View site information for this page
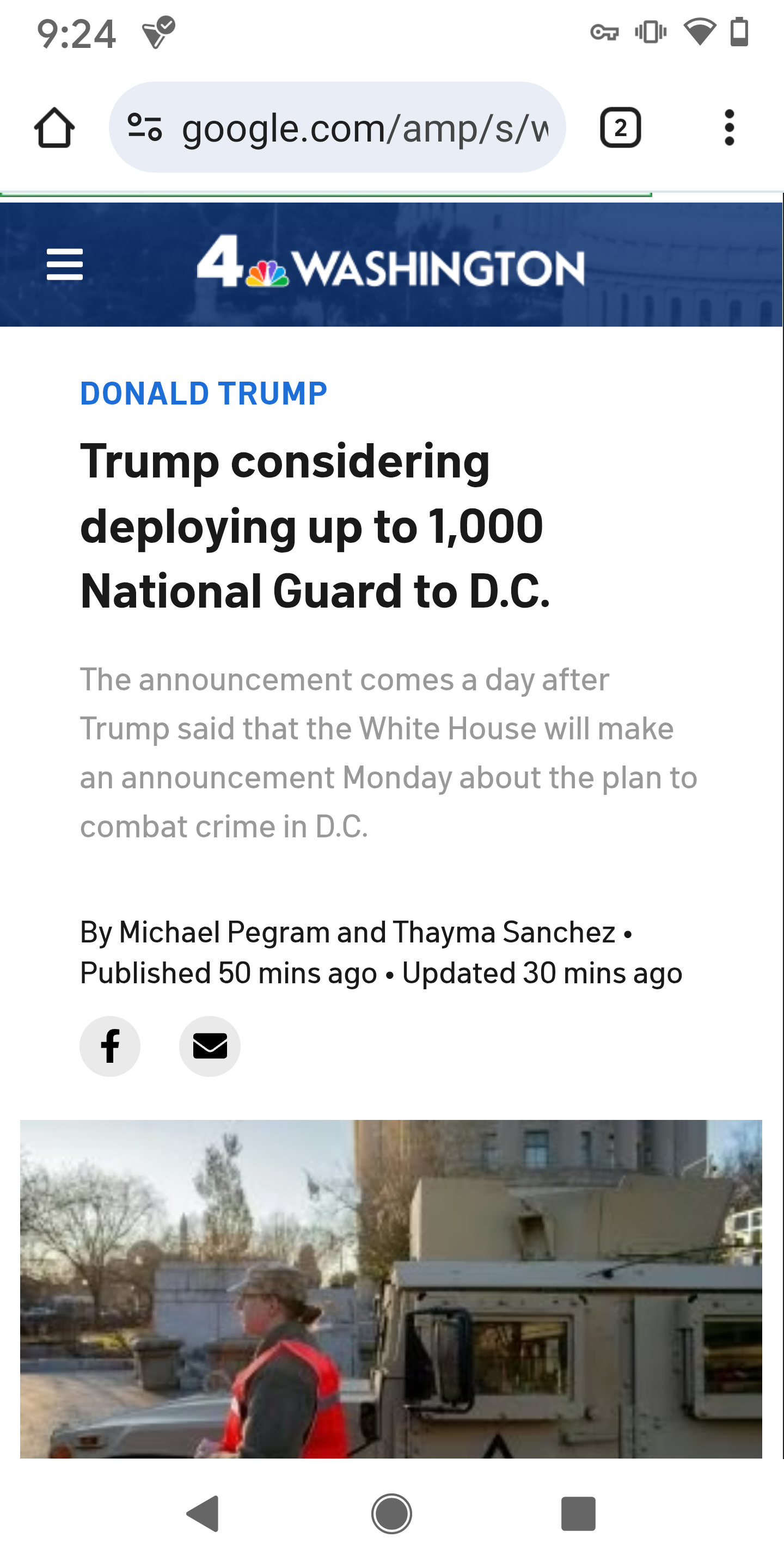This screenshot has width=784, height=1568. [145, 128]
